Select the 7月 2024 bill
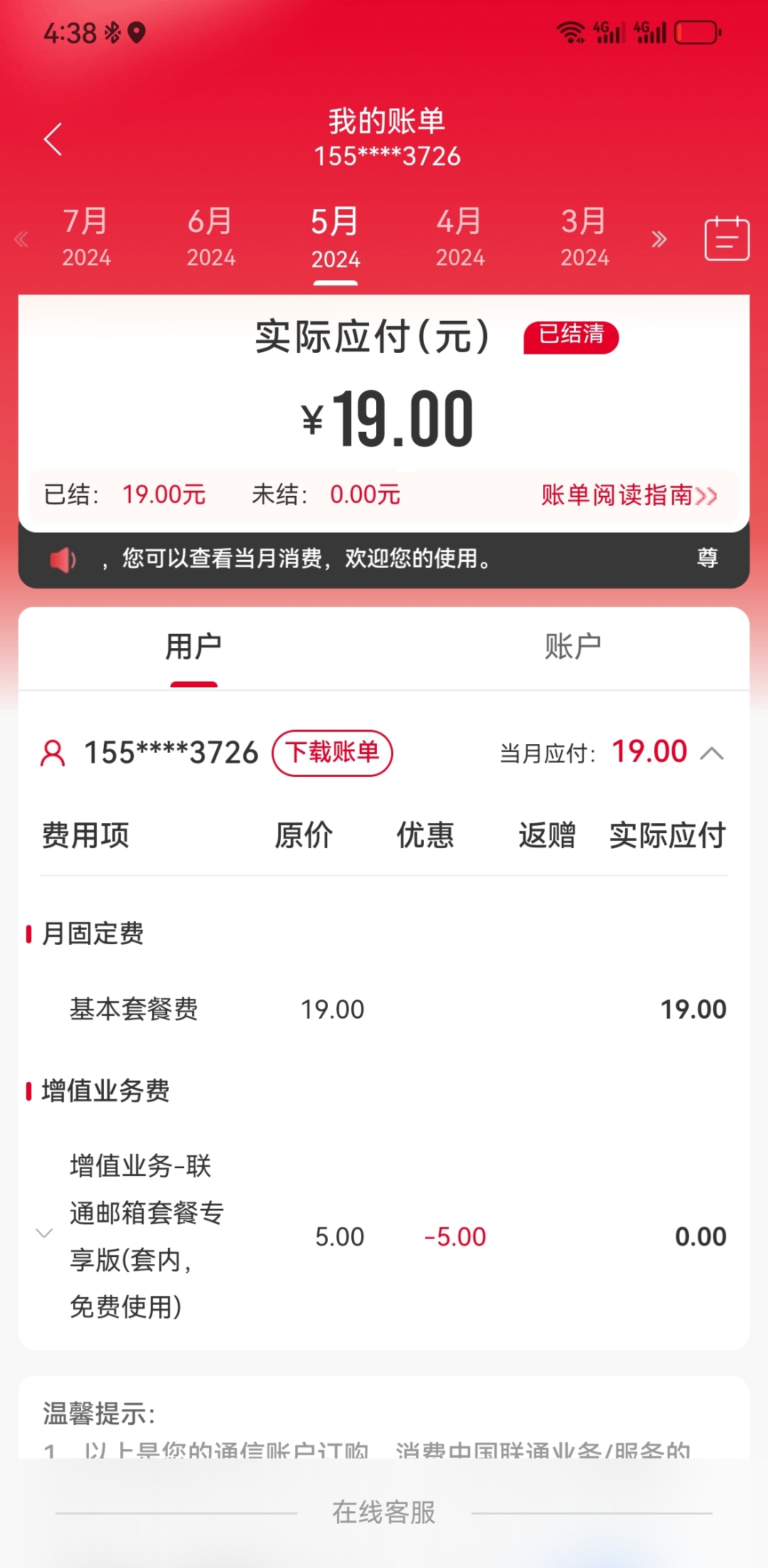The image size is (768, 1568). point(86,237)
